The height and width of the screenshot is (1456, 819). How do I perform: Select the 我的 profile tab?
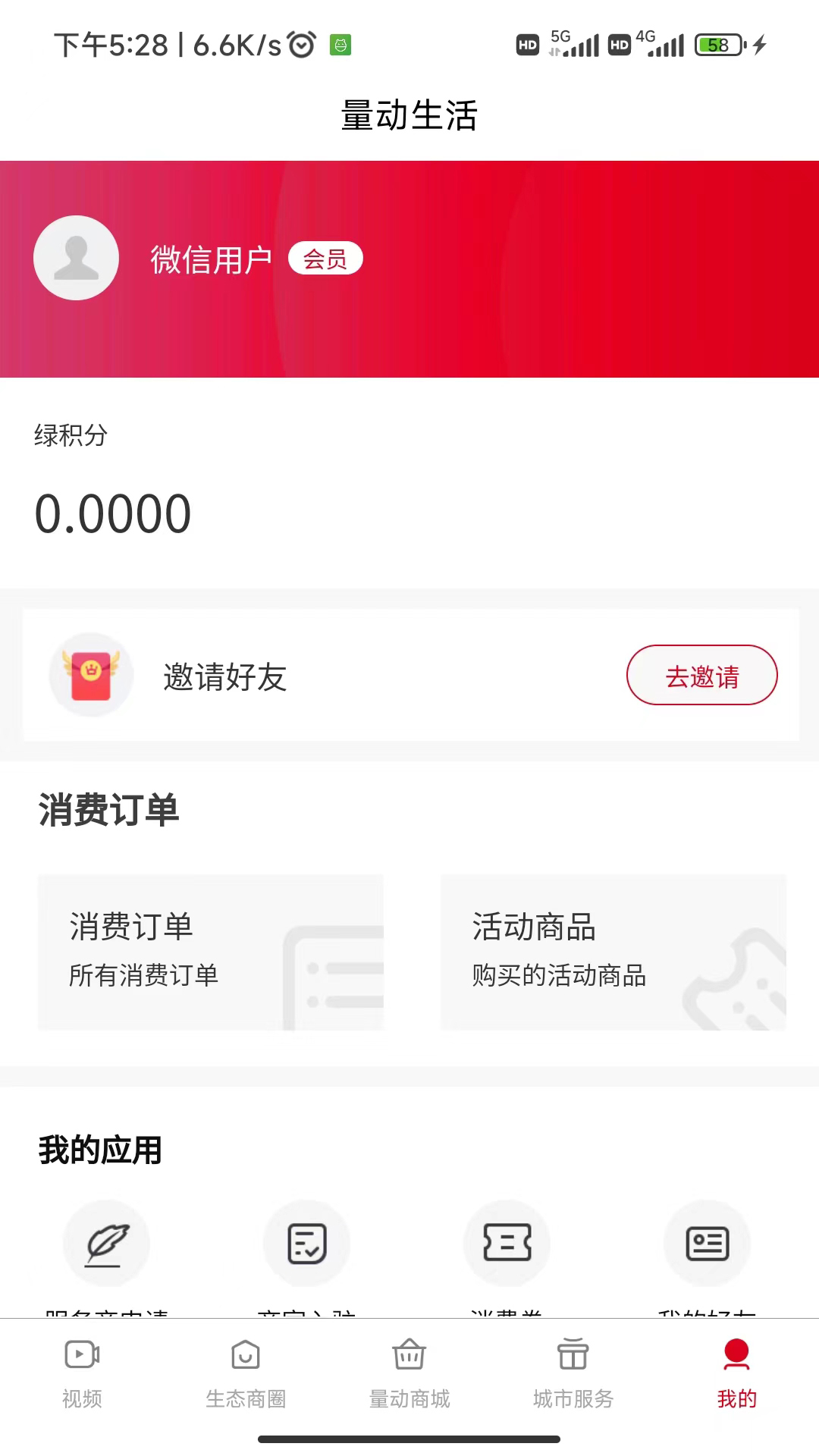click(x=736, y=1373)
